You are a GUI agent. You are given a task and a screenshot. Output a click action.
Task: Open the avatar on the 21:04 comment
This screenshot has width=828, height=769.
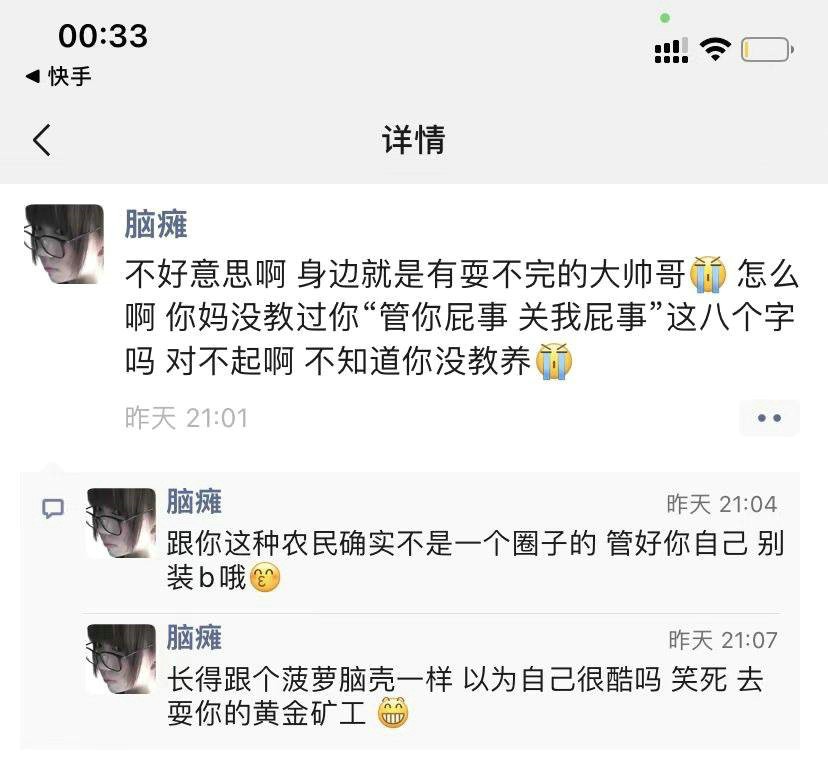(x=121, y=523)
